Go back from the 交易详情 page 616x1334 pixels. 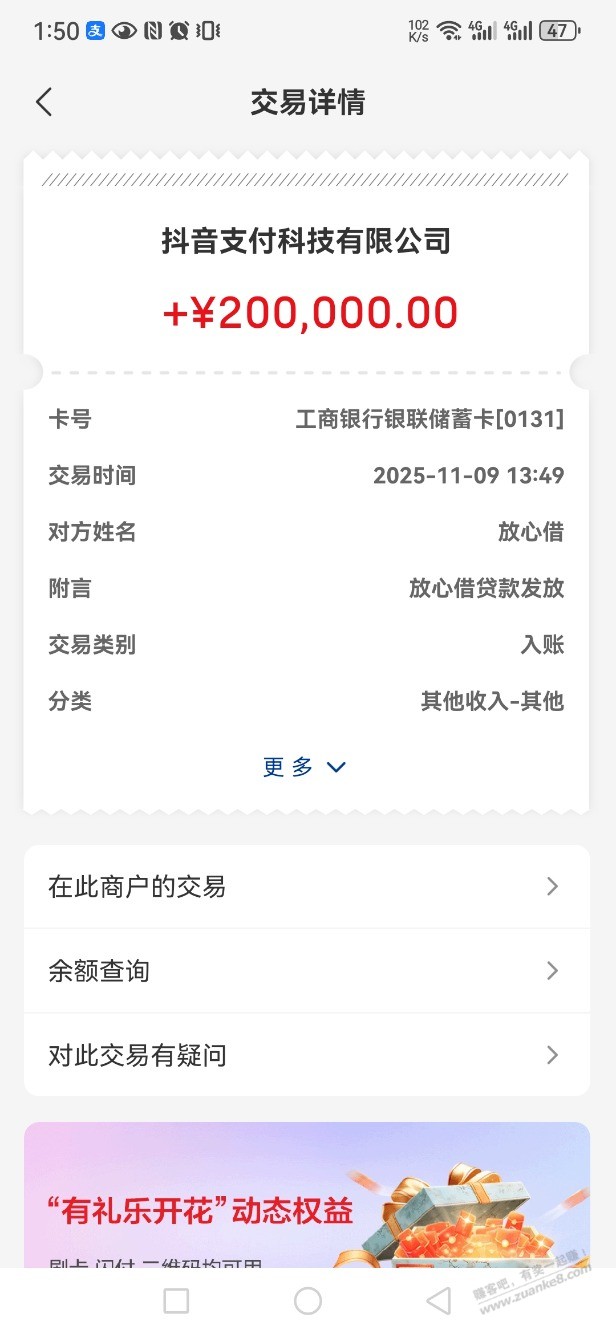coord(44,102)
